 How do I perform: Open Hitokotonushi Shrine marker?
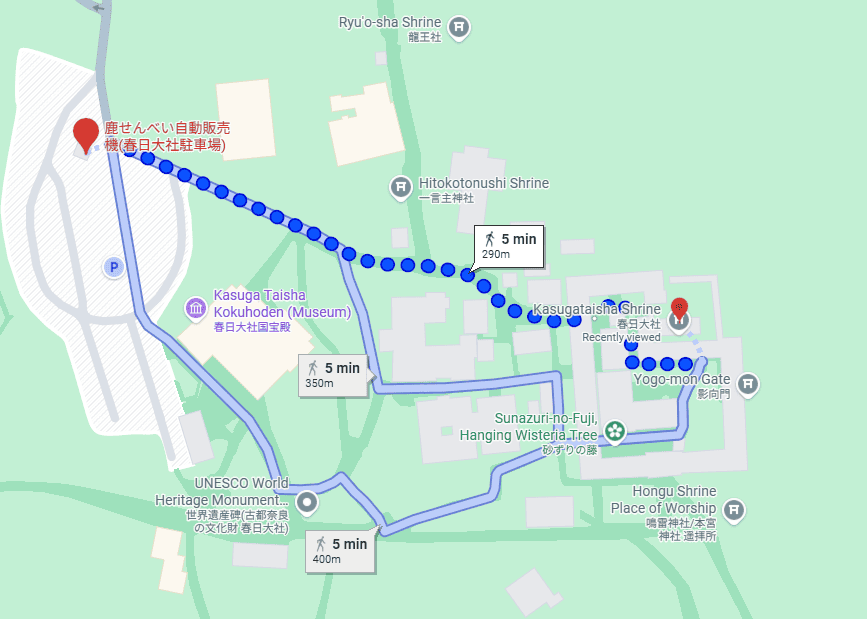click(400, 187)
